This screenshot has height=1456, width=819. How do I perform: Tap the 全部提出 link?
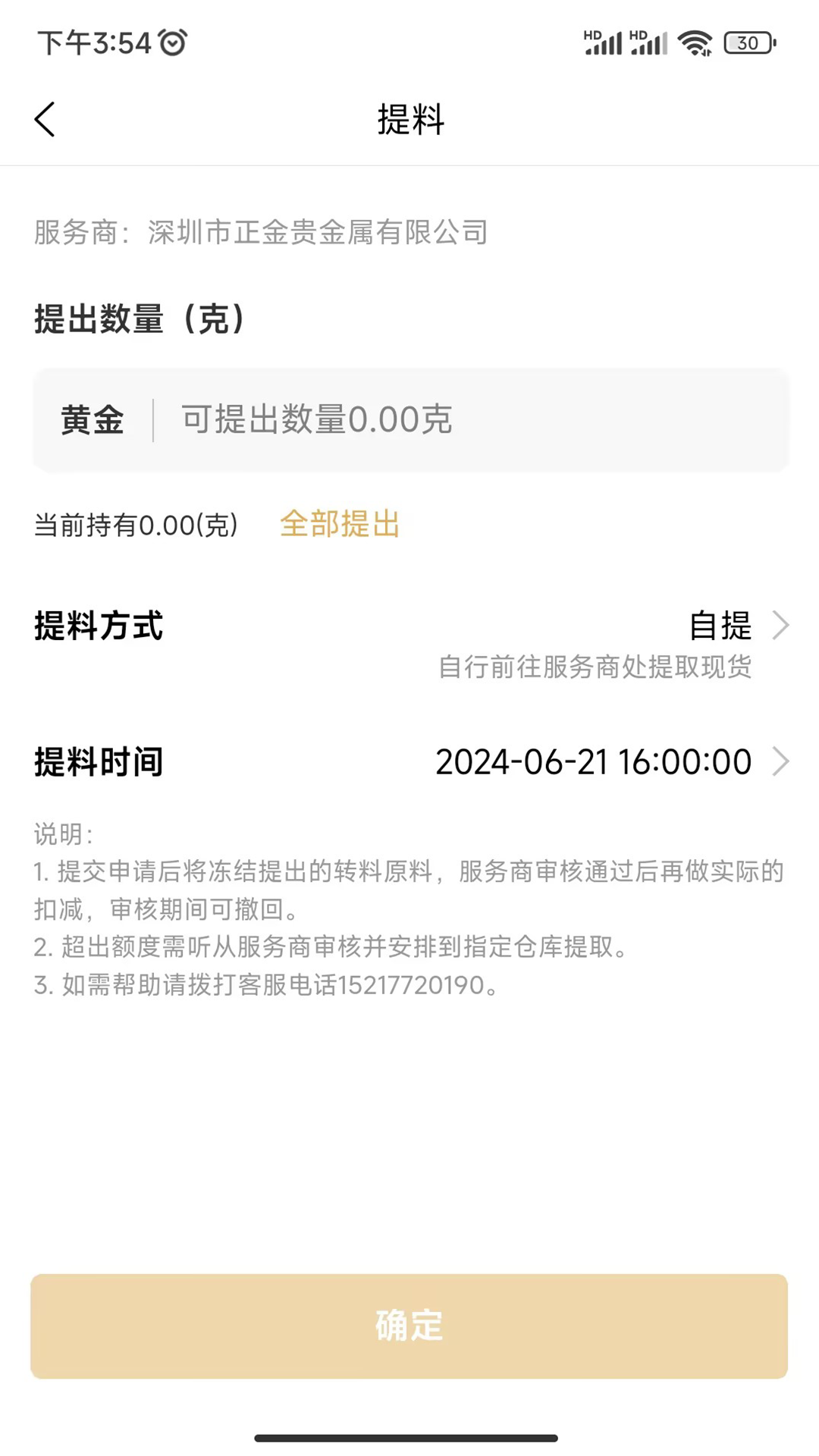(x=340, y=525)
